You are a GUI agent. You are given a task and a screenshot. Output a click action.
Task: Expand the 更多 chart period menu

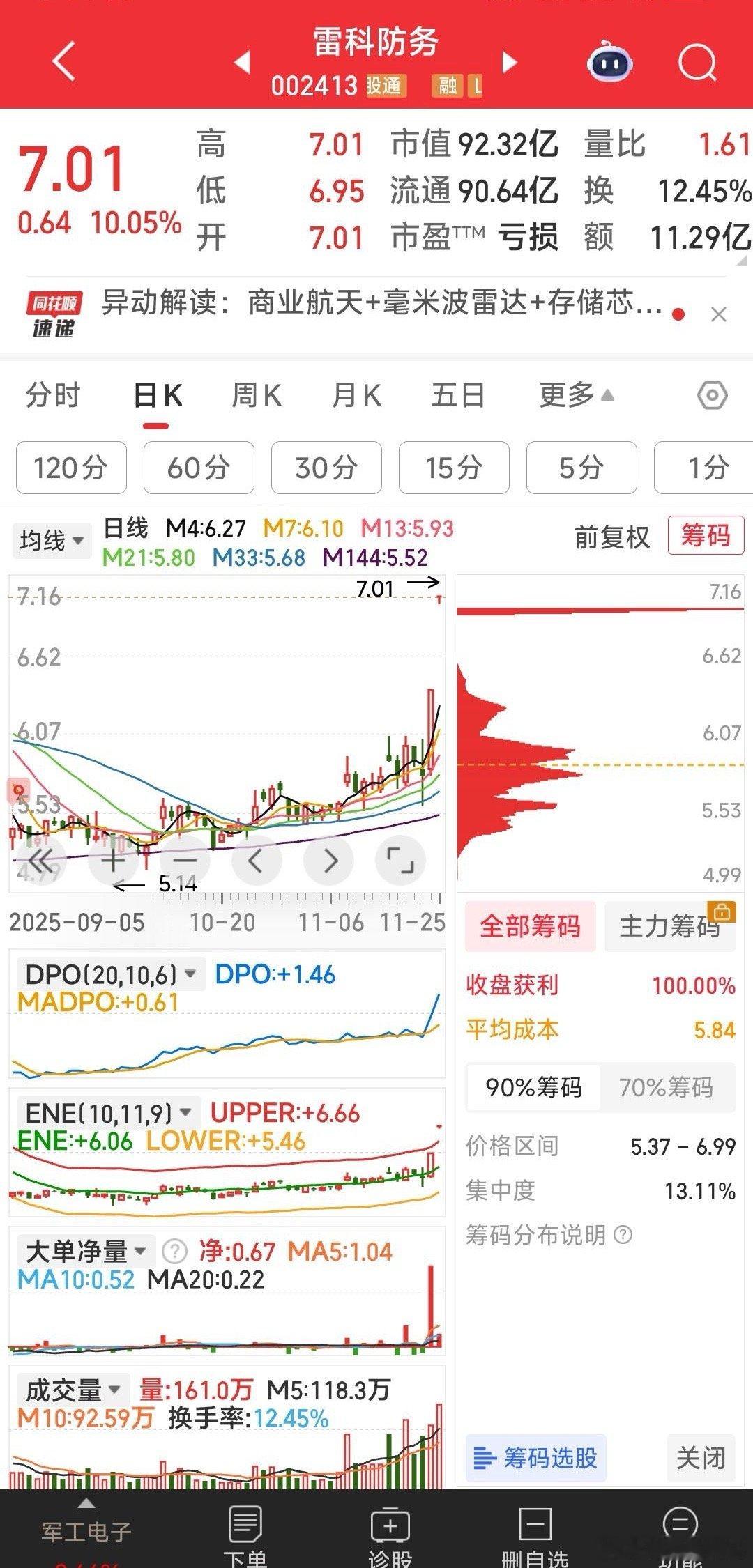[576, 396]
